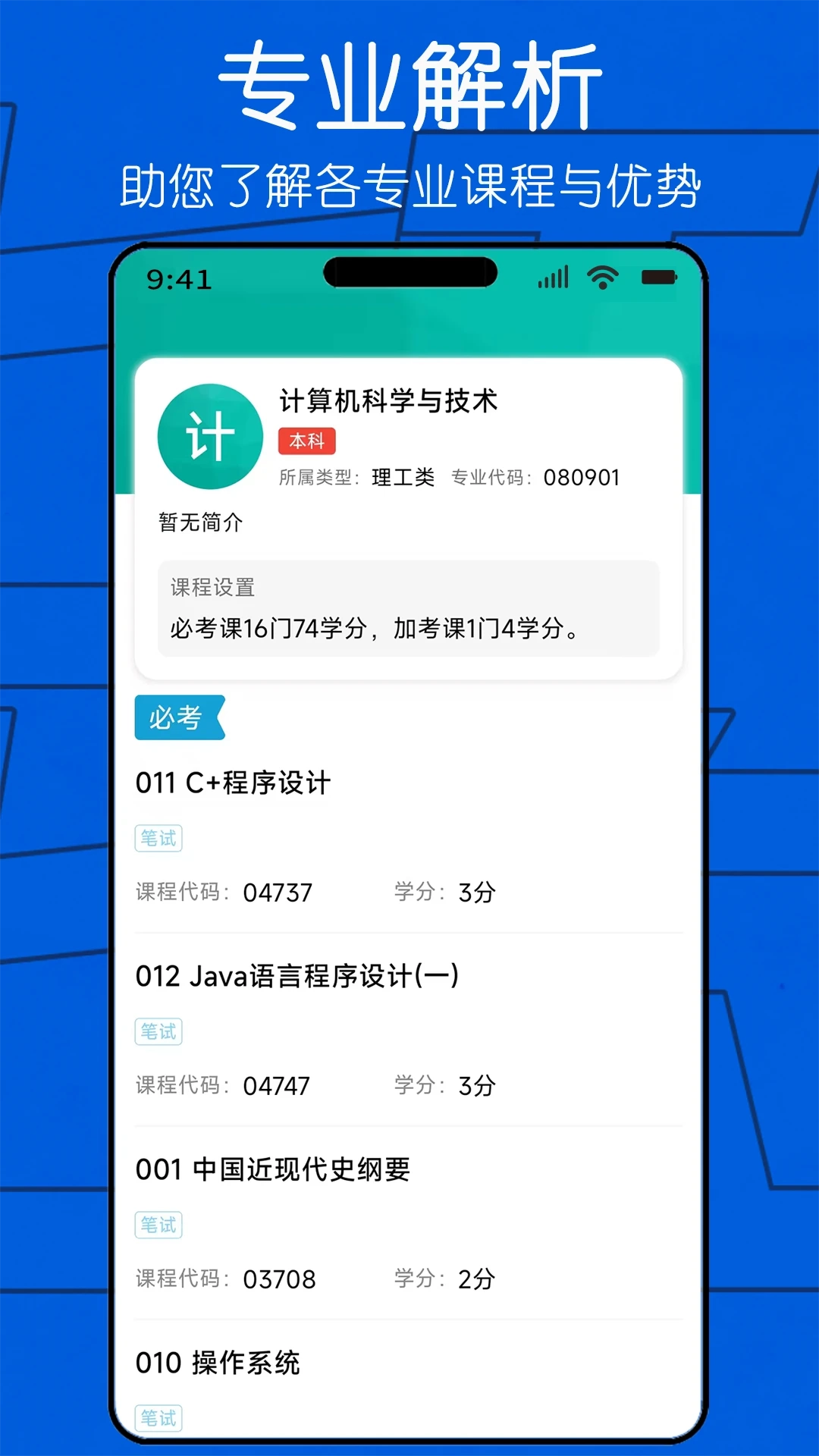Toggle the 本科 level badge

tap(306, 439)
